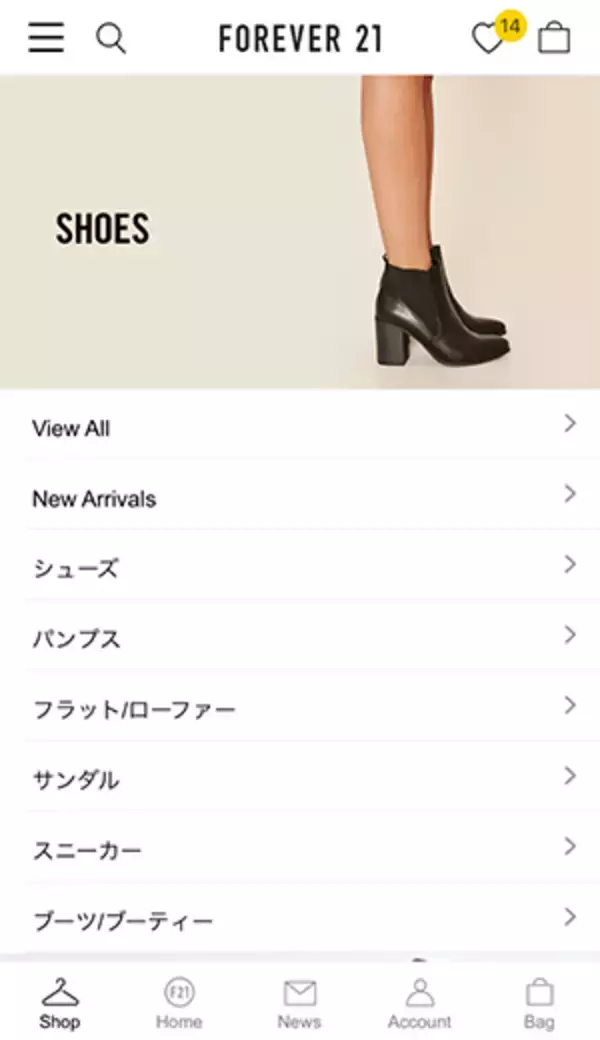Screen dimensions: 600x1040
Task: Open the hamburger menu
Action: tap(46, 38)
